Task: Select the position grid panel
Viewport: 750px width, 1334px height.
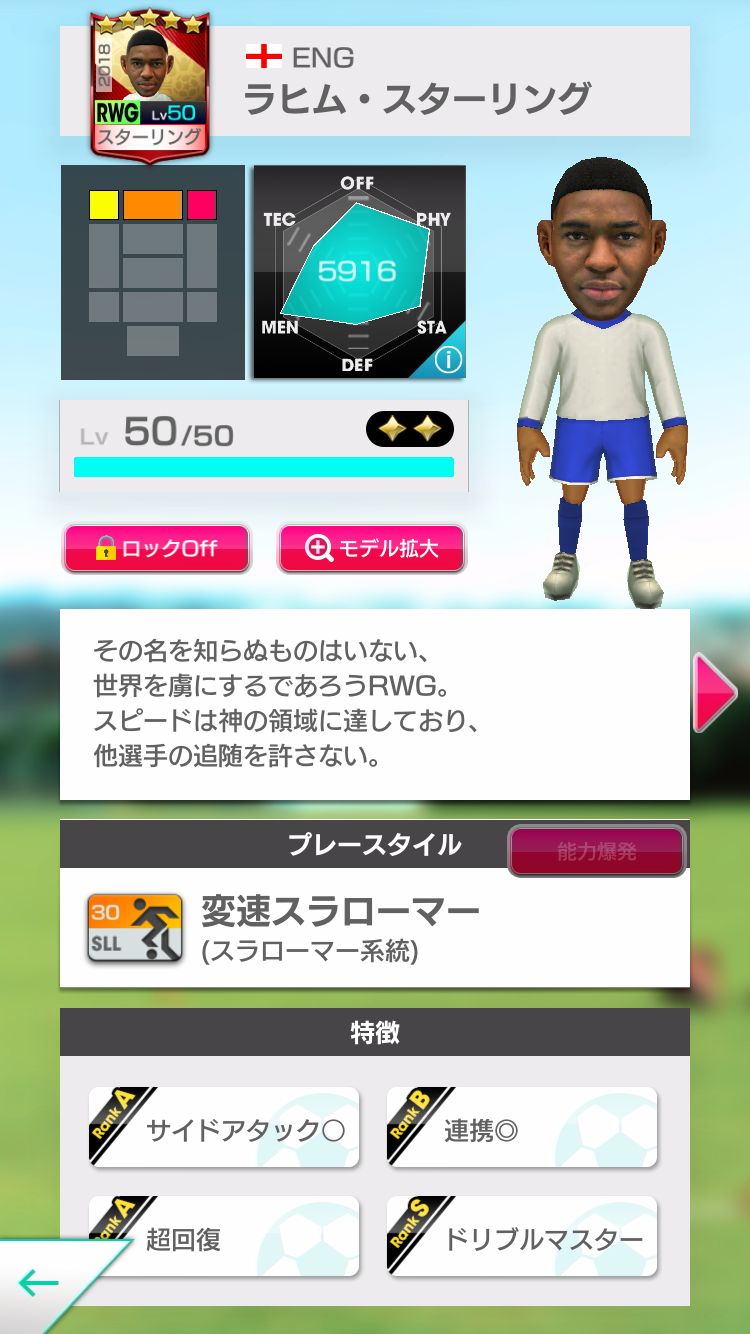Action: coord(152,272)
